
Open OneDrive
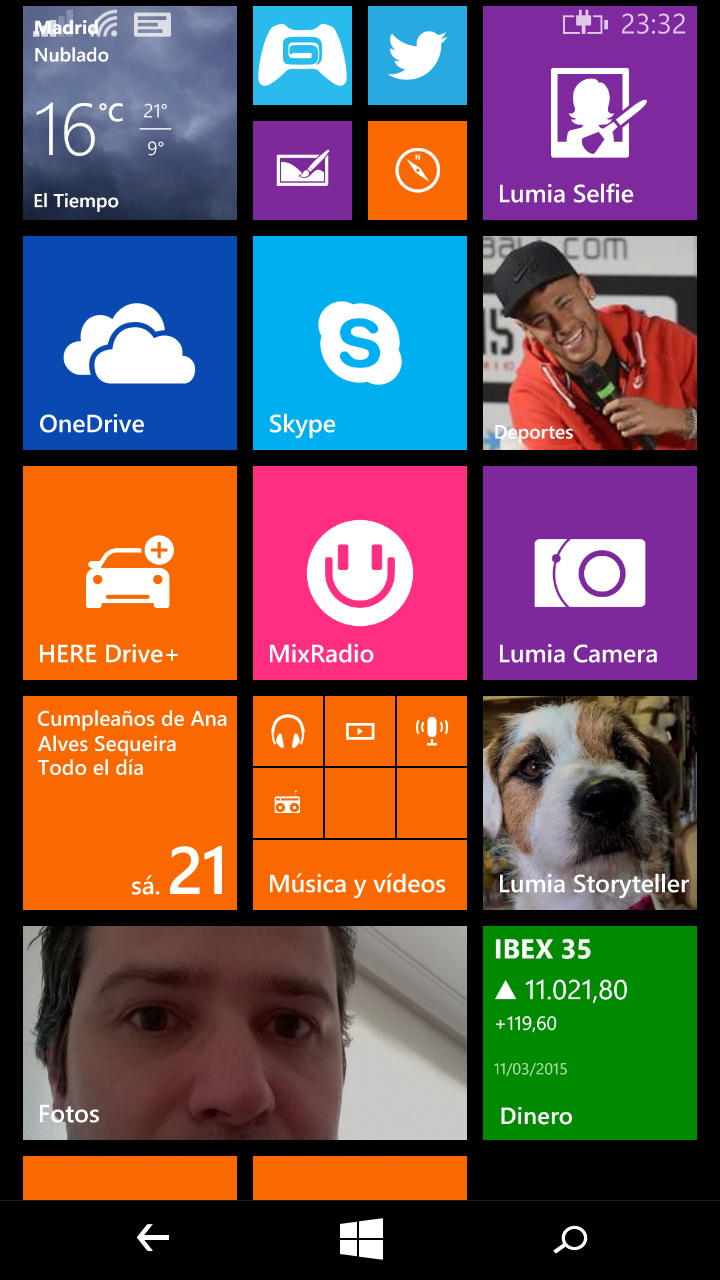[x=130, y=343]
